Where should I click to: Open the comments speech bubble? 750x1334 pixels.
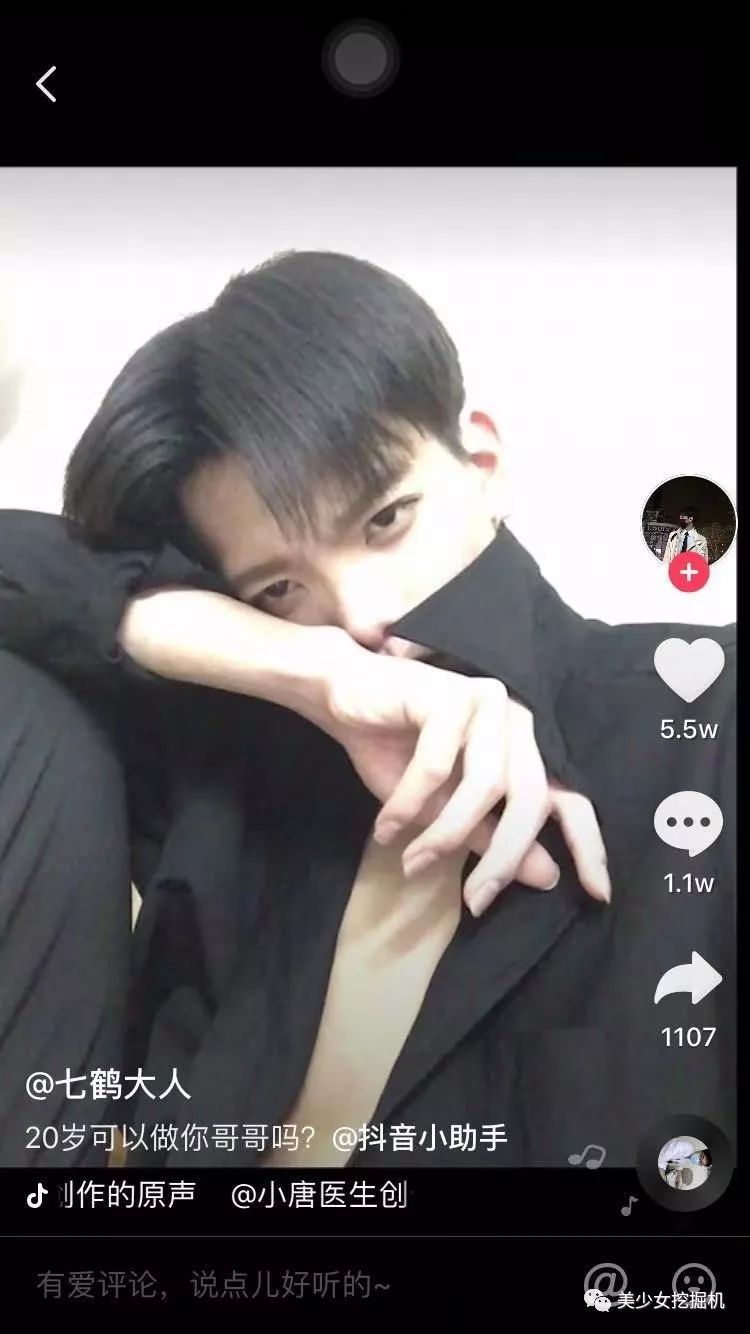tap(688, 825)
